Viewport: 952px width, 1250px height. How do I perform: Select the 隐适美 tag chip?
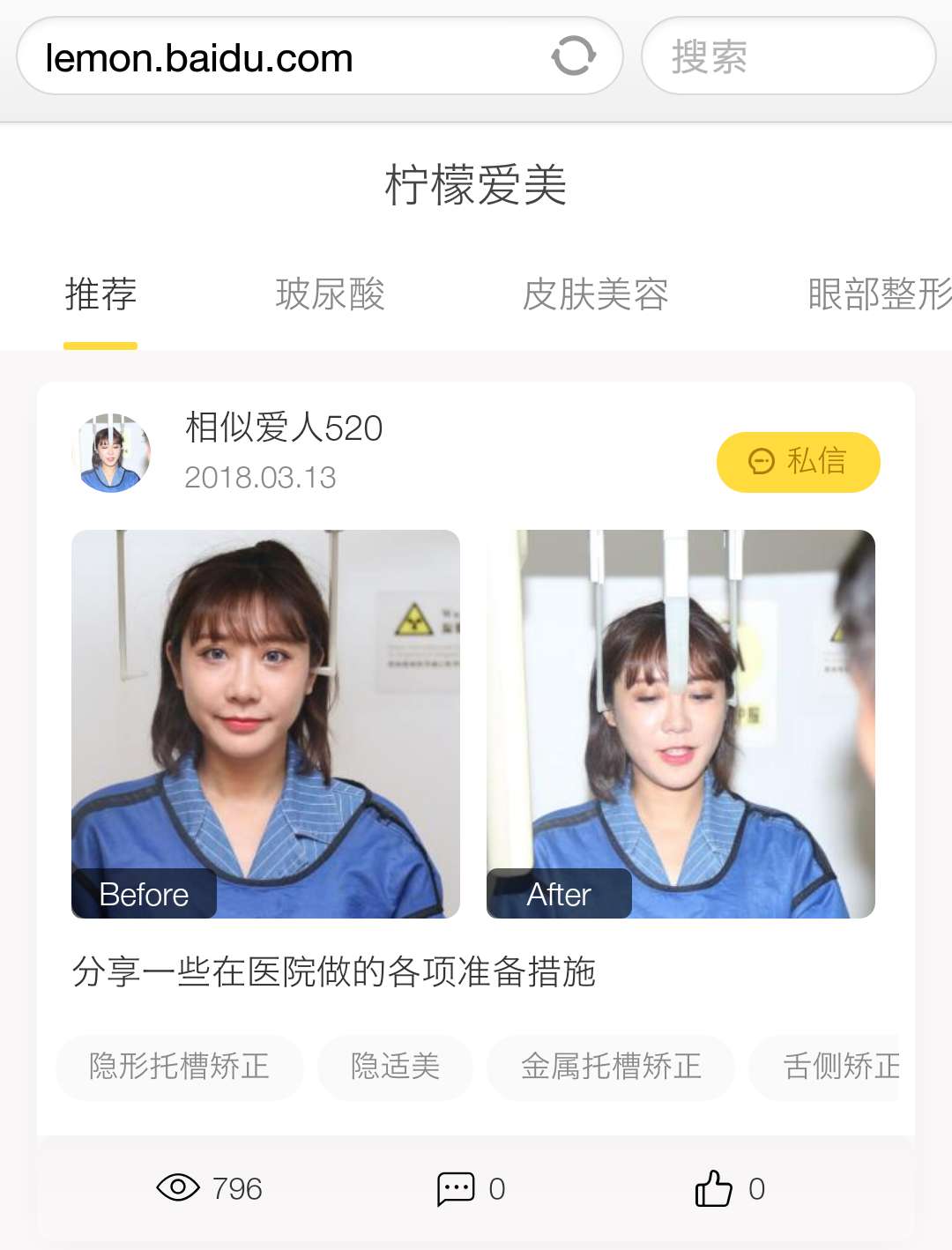click(x=395, y=1067)
